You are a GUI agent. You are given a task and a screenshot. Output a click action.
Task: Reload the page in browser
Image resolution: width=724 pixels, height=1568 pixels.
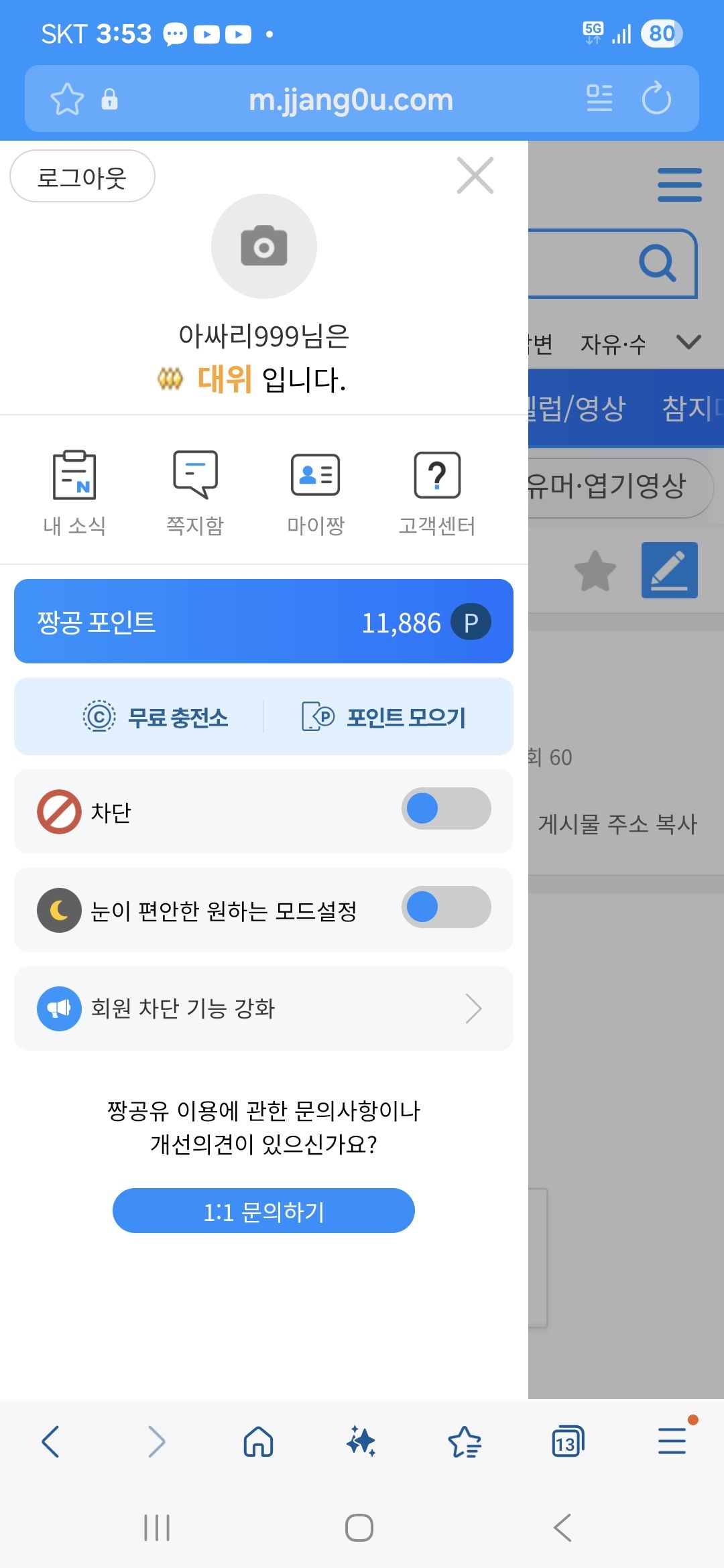click(656, 99)
